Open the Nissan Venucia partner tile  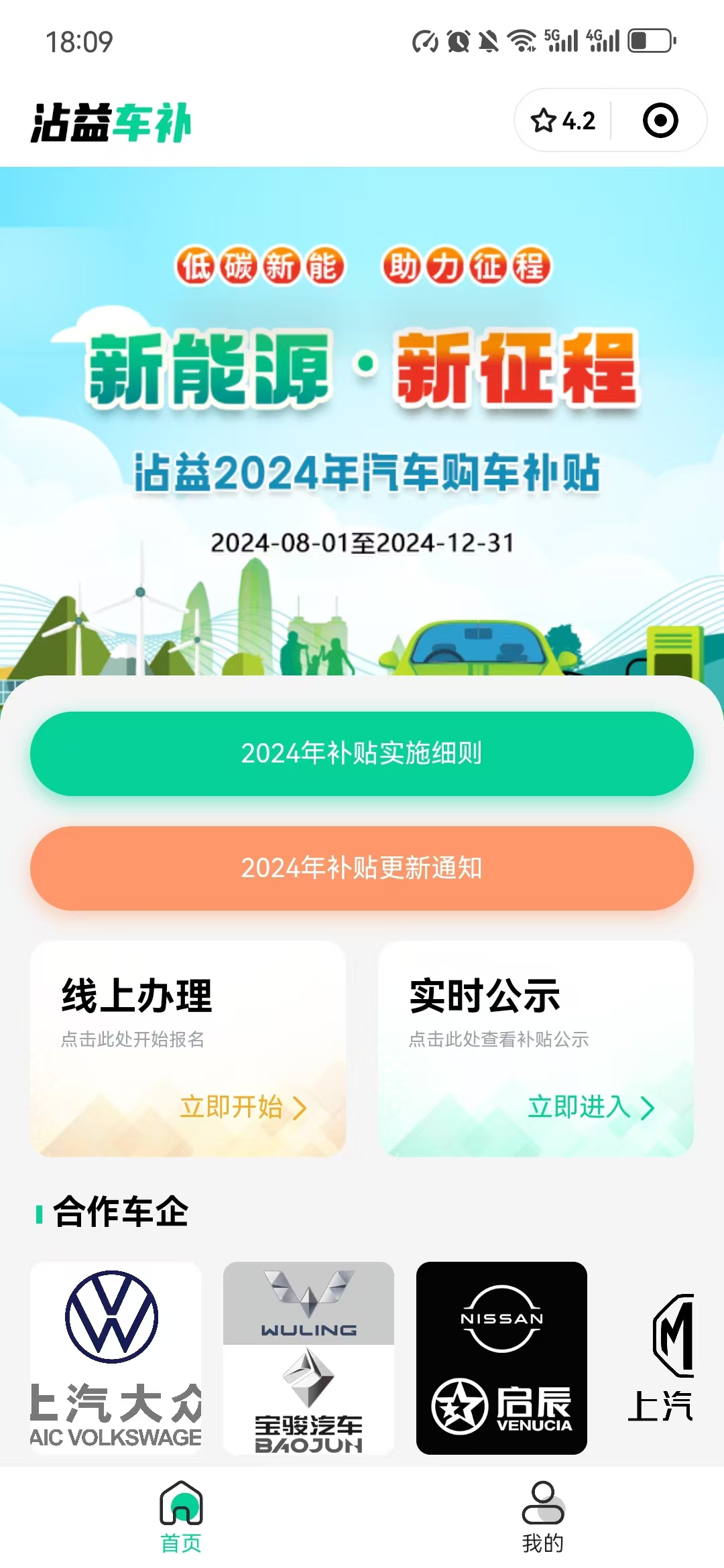coord(501,1358)
